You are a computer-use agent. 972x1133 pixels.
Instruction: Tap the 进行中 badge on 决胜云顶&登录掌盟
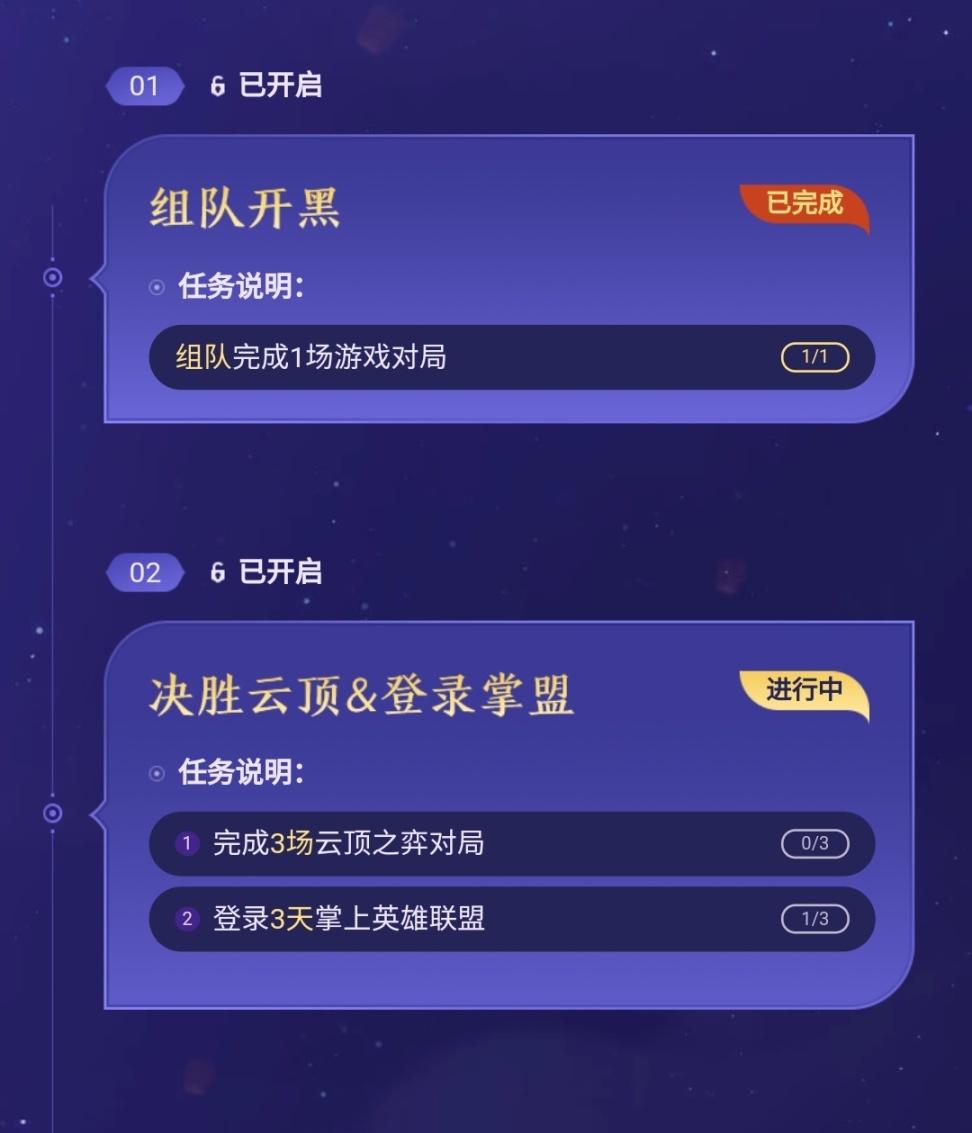(x=804, y=691)
